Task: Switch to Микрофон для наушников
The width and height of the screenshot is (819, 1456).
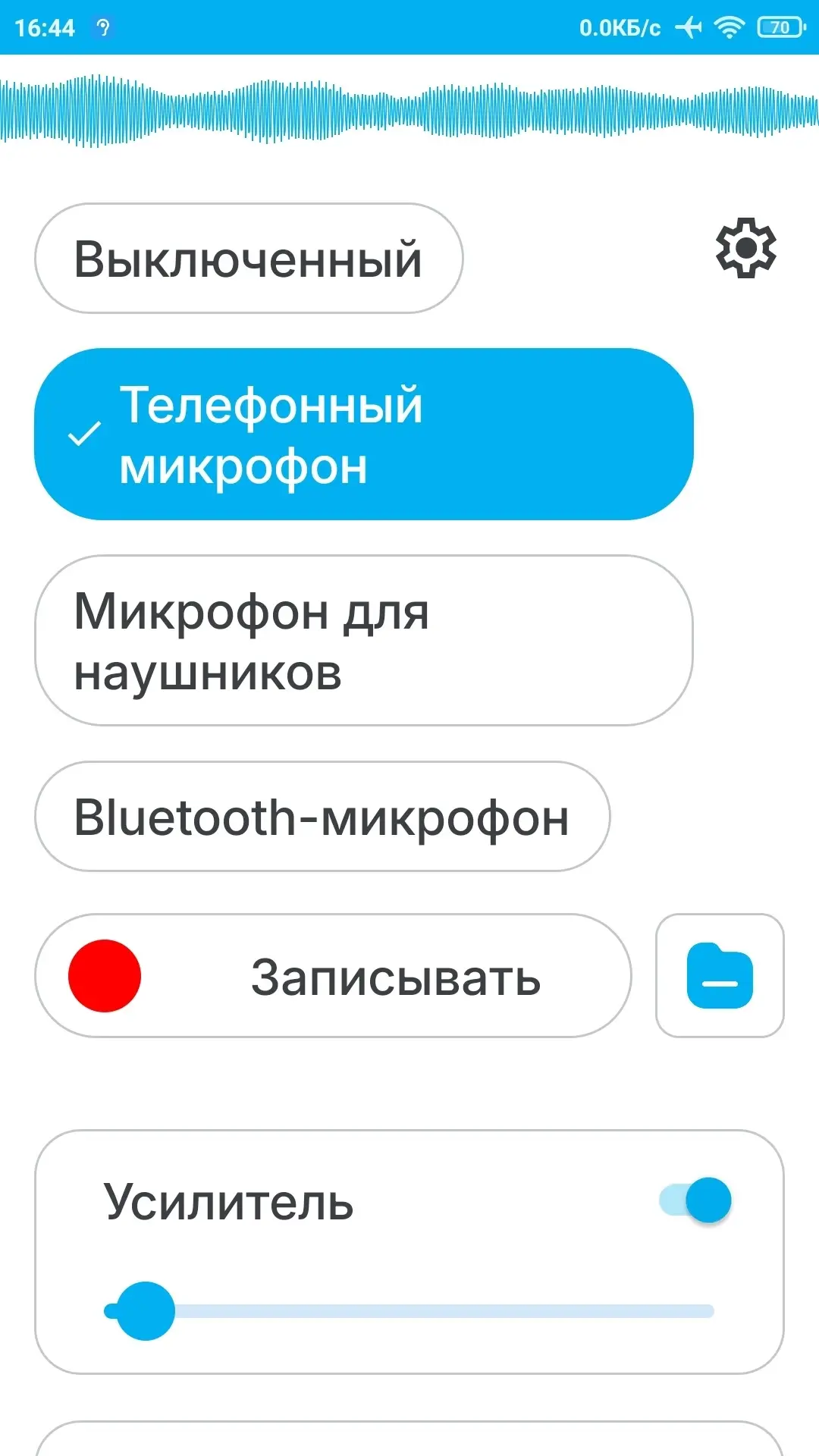Action: click(364, 641)
